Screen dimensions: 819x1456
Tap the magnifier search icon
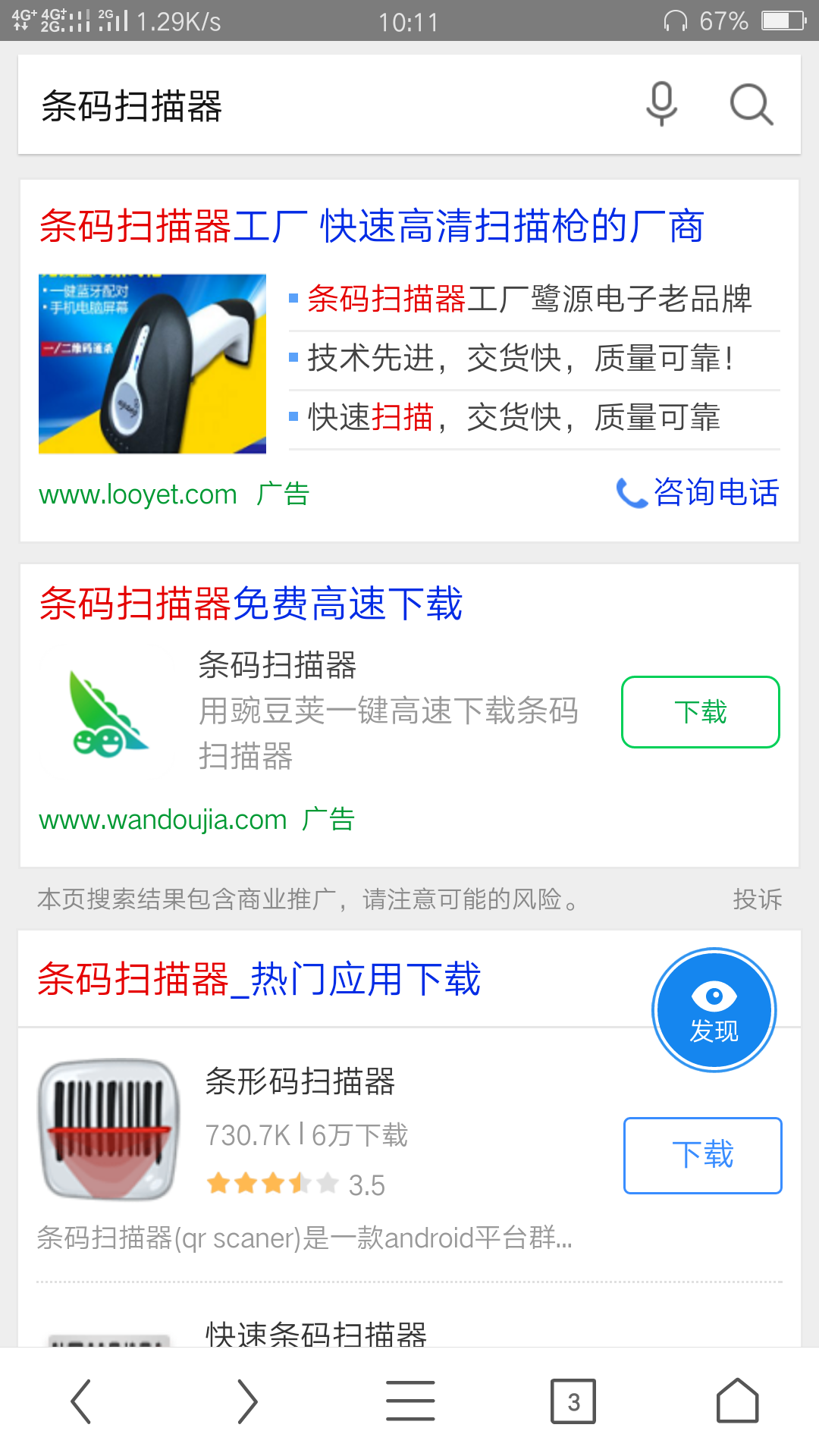[x=751, y=104]
